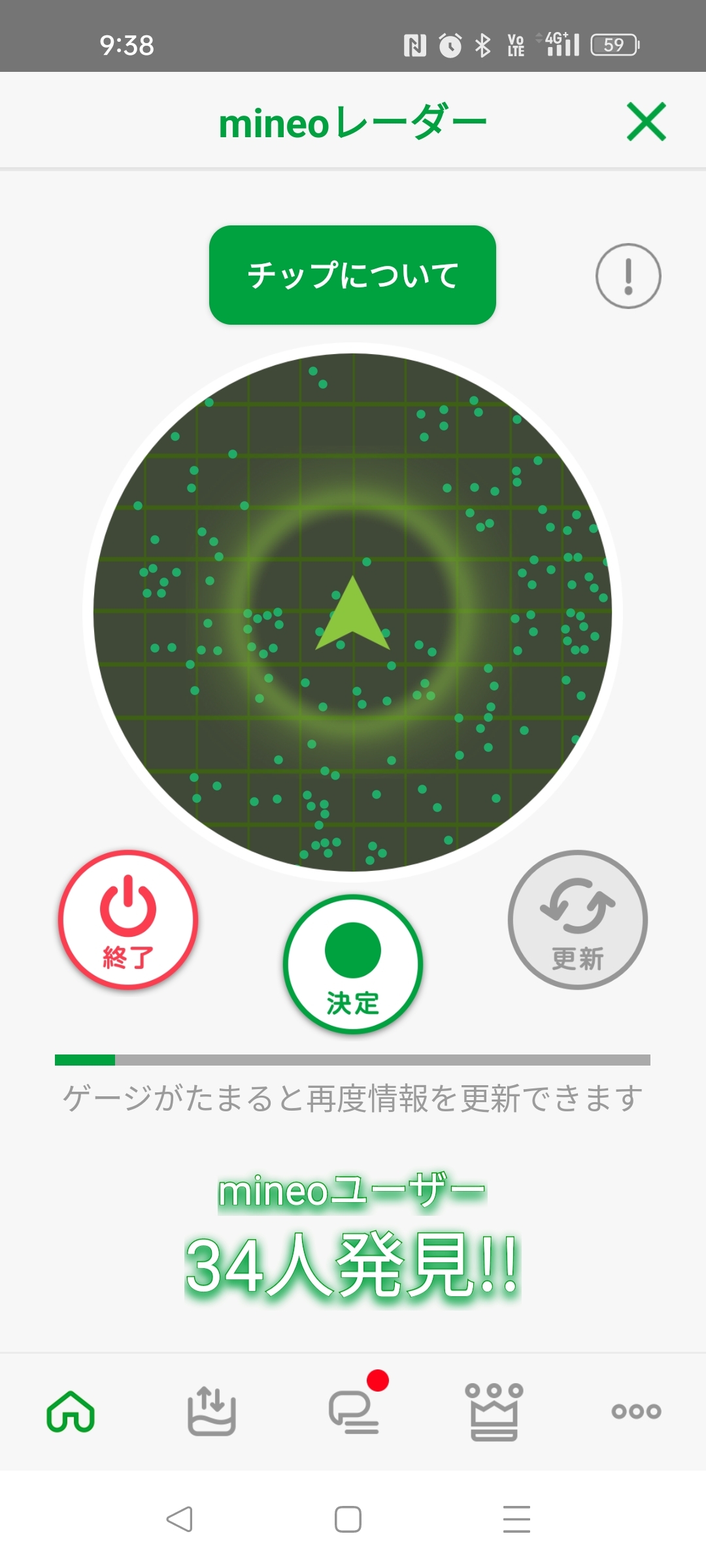Viewport: 706px width, 1568px height.
Task: Close the mineo radar screen
Action: point(646,122)
